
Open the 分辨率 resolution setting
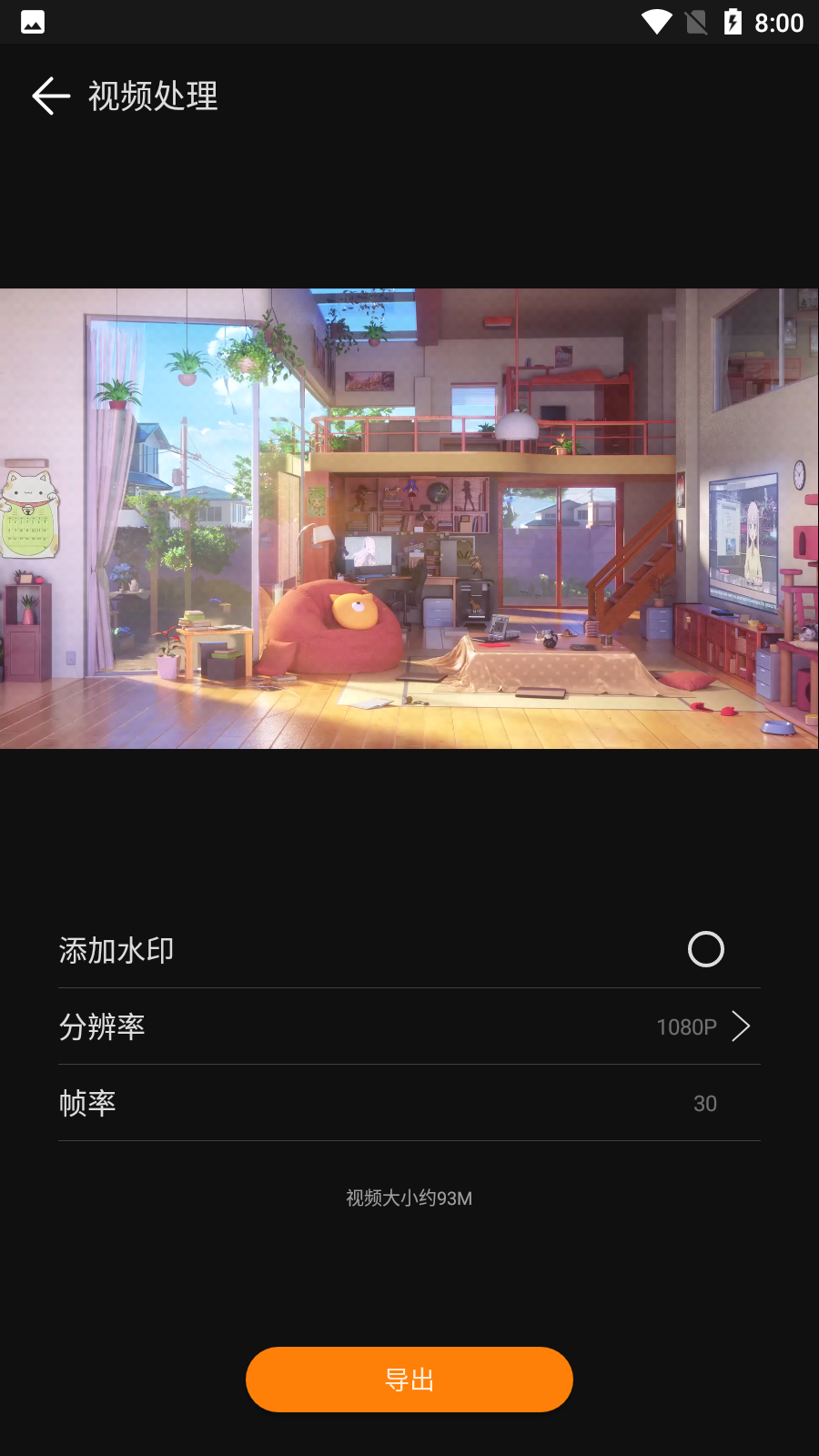tap(409, 1026)
